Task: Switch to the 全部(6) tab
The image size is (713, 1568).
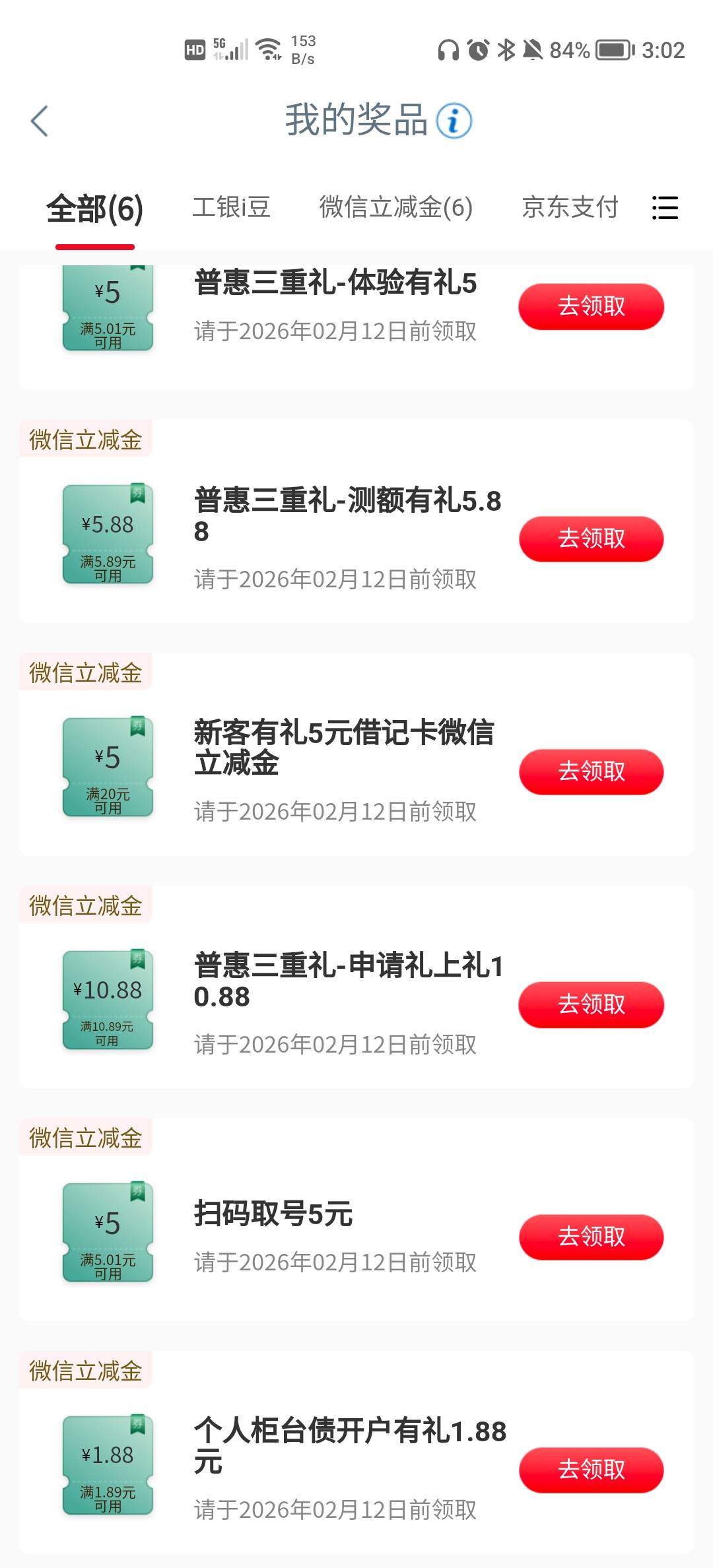Action: 94,209
